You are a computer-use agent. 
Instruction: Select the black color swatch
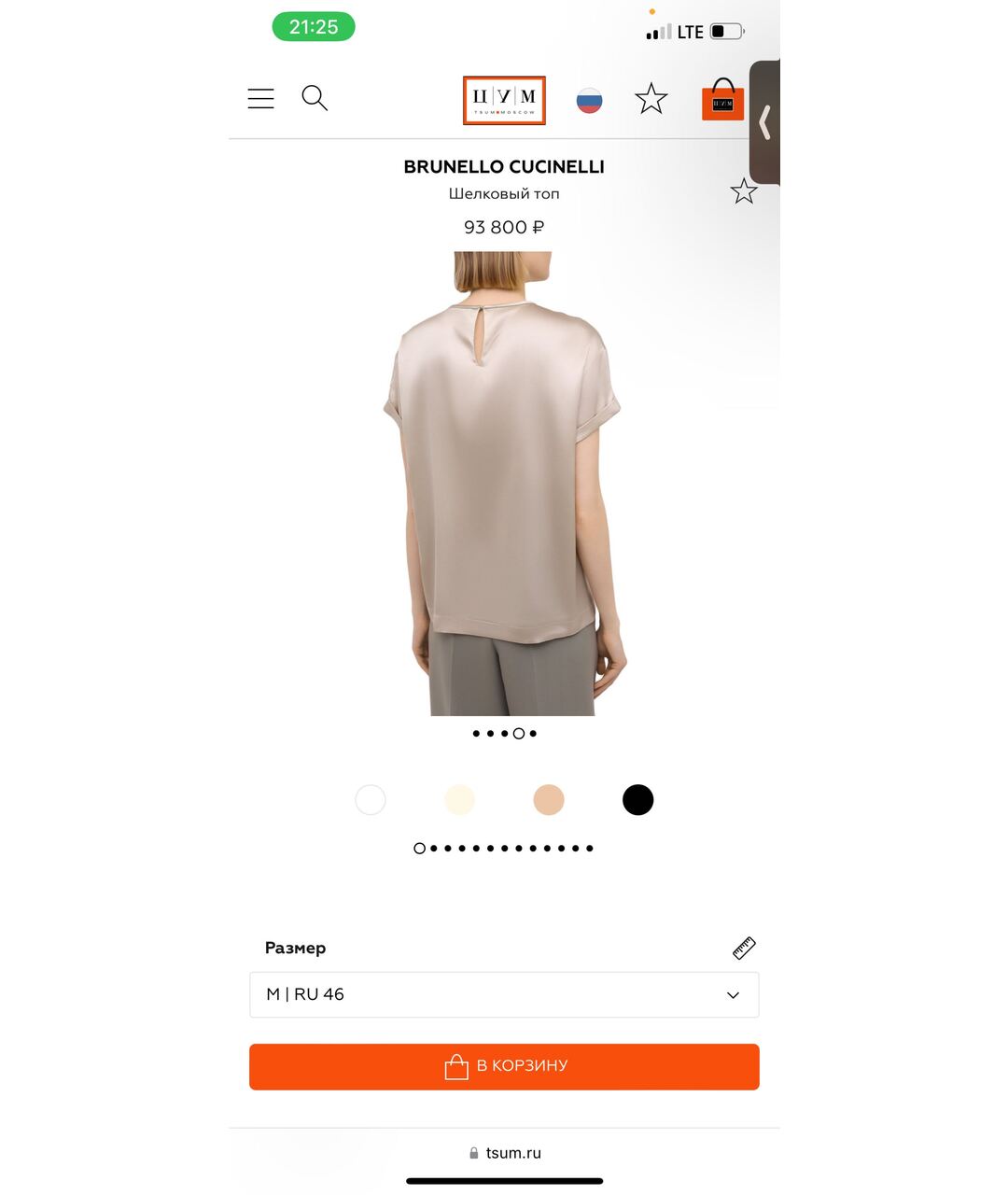coord(638,800)
